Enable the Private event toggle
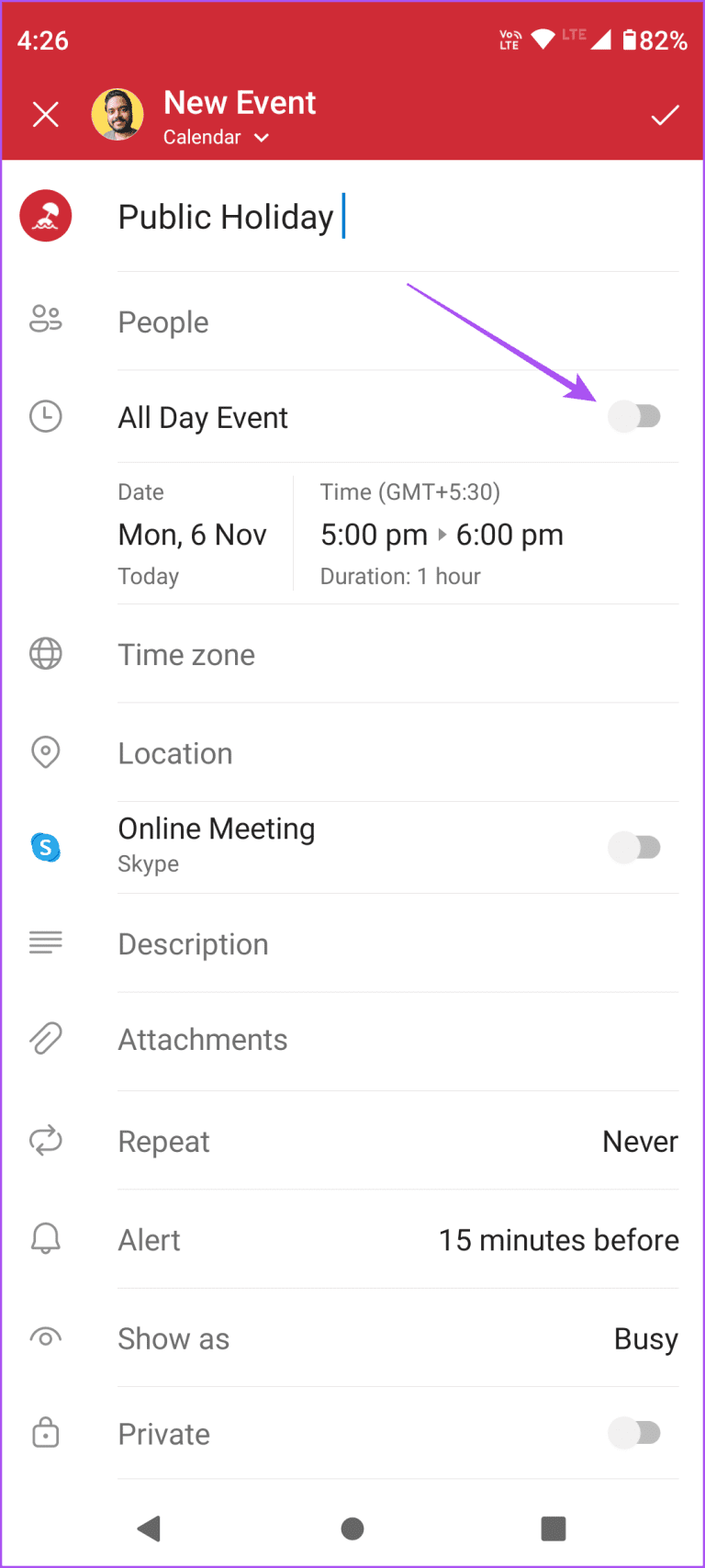705x1568 pixels. pyautogui.click(x=635, y=1433)
